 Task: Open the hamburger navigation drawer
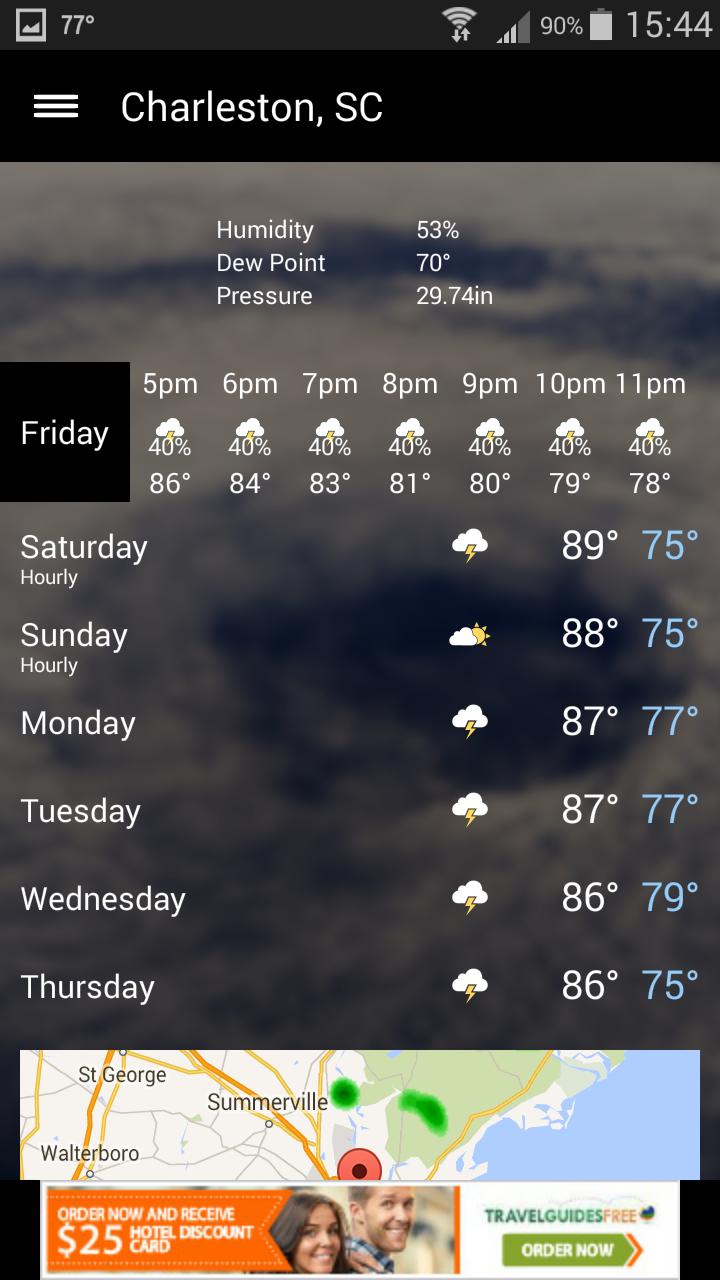tap(56, 107)
